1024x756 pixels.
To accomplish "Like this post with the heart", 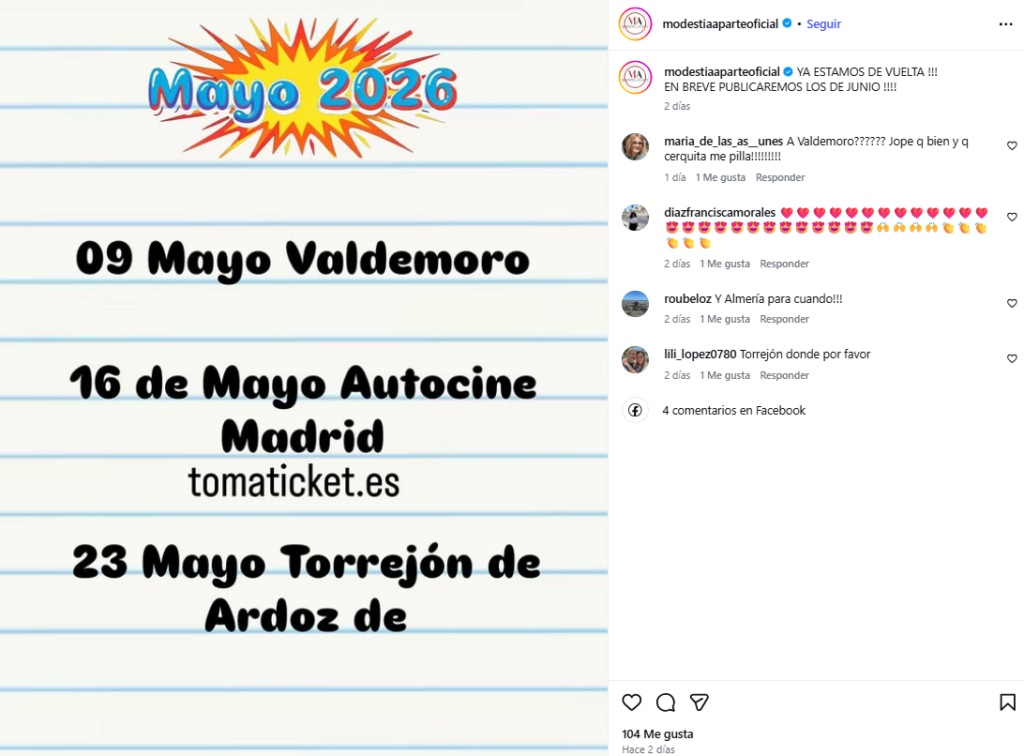I will pyautogui.click(x=632, y=702).
